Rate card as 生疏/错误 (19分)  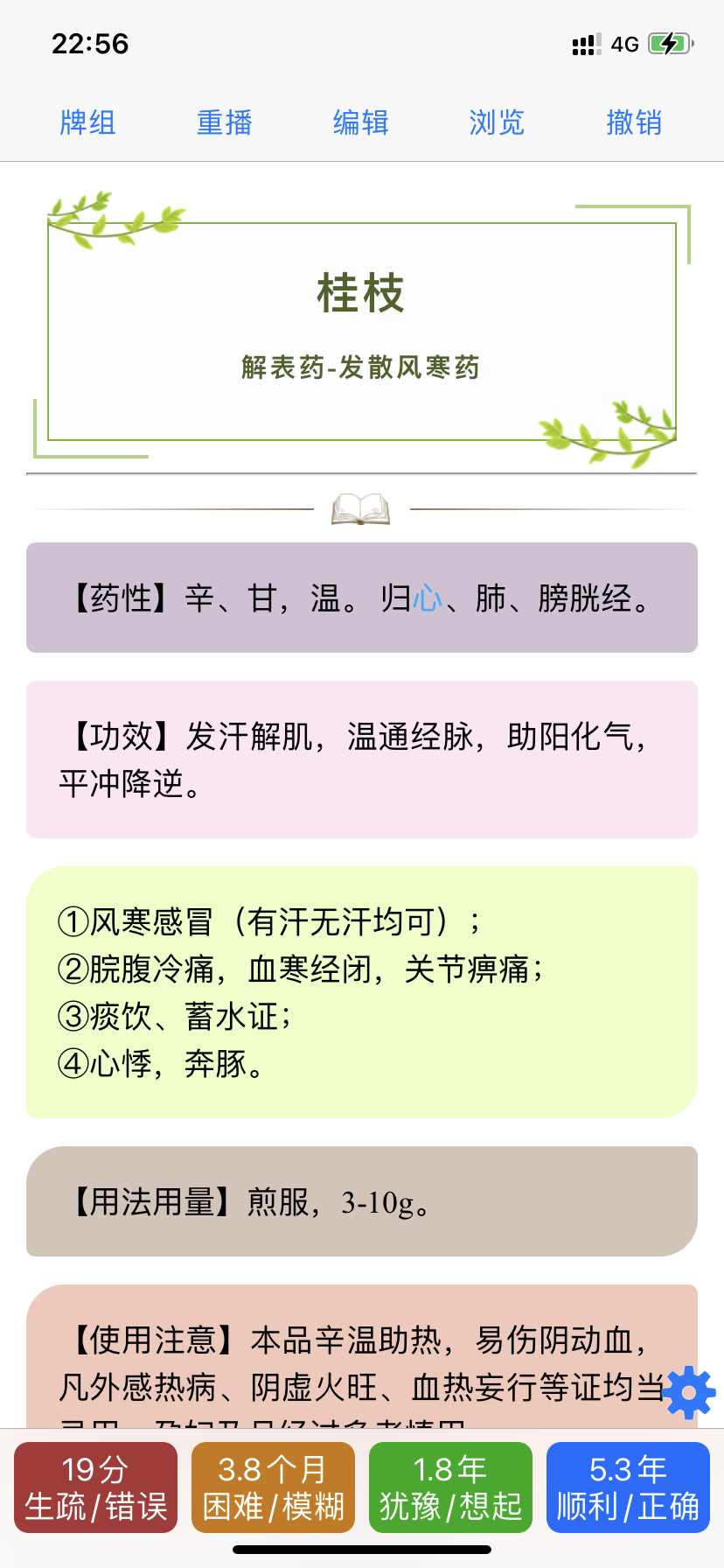(x=96, y=1487)
